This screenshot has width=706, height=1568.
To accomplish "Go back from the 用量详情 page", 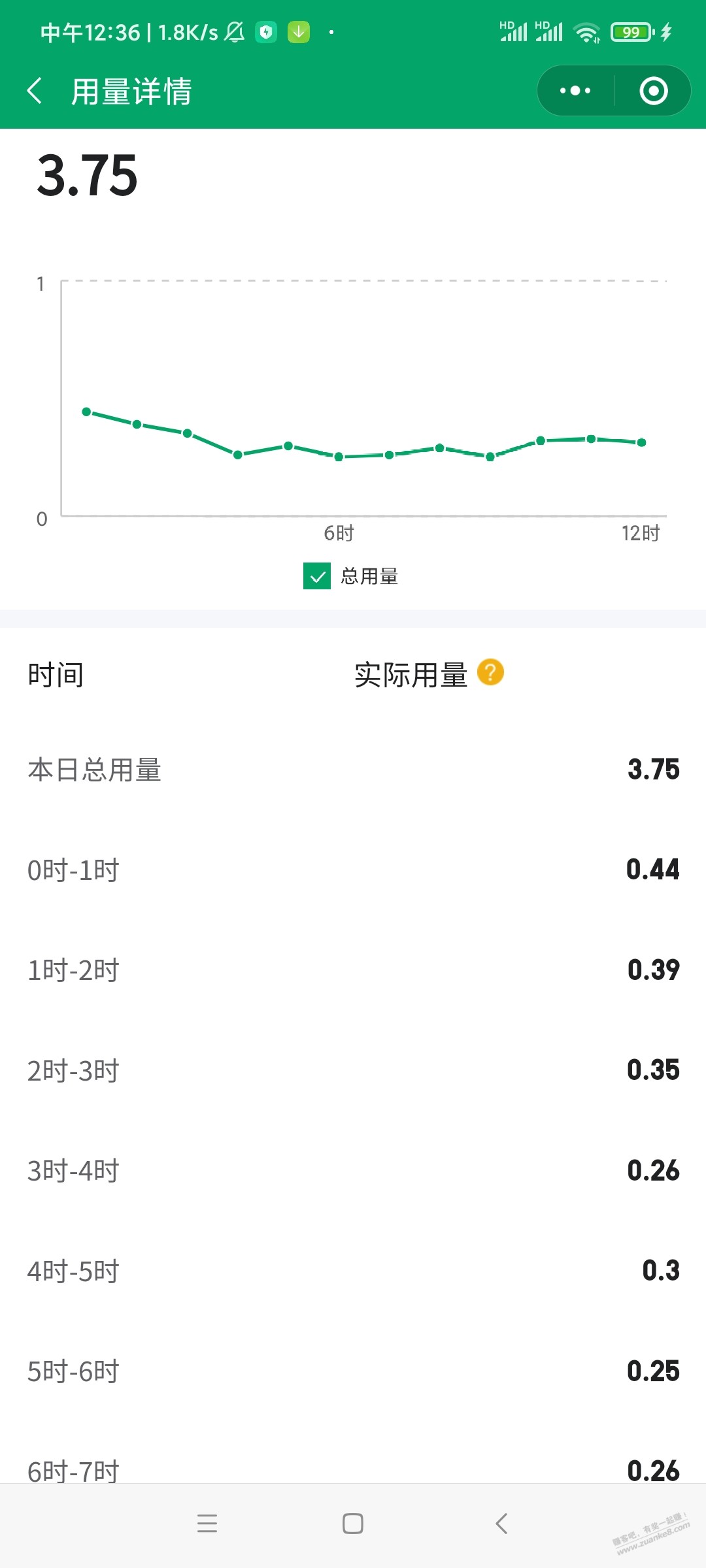I will click(35, 91).
